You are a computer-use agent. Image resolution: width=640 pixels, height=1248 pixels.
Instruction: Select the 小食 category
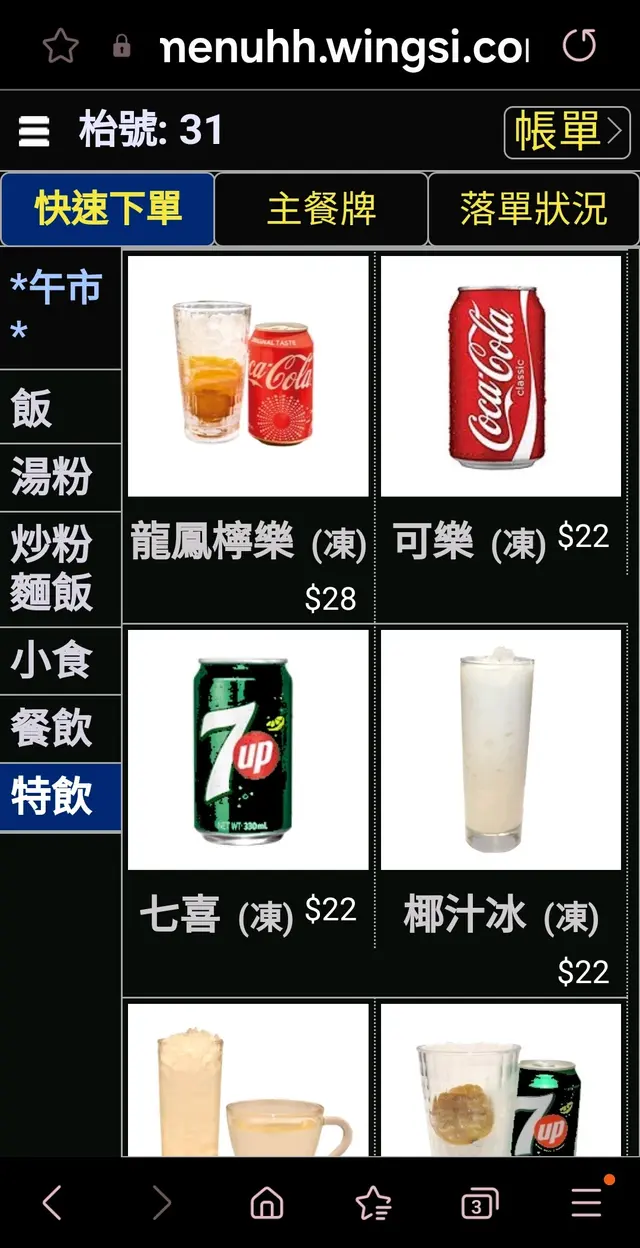(x=58, y=661)
